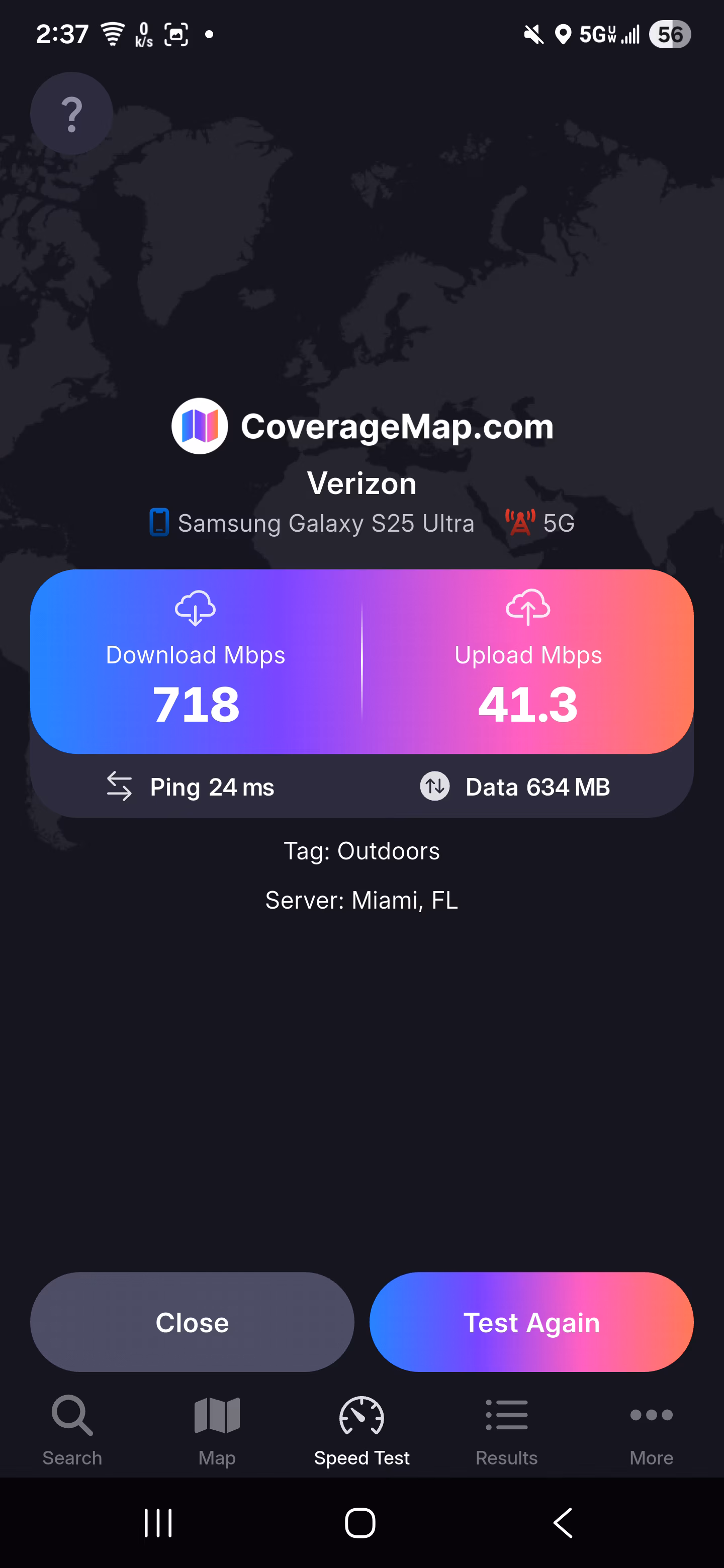Go to the home screen
The width and height of the screenshot is (724, 1568).
360,1523
